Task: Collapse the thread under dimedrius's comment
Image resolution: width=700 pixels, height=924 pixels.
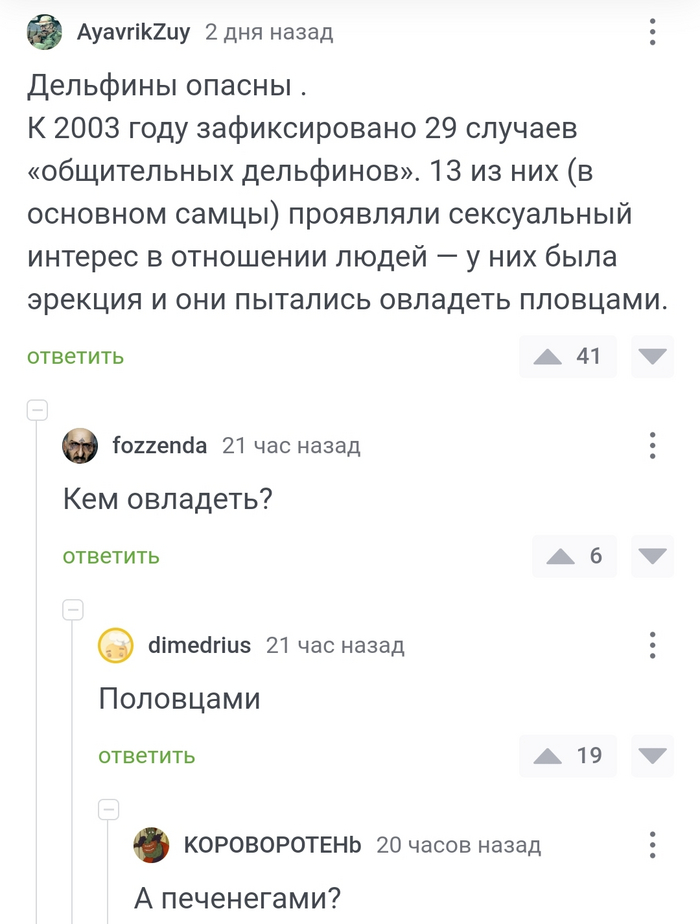Action: coord(109,809)
